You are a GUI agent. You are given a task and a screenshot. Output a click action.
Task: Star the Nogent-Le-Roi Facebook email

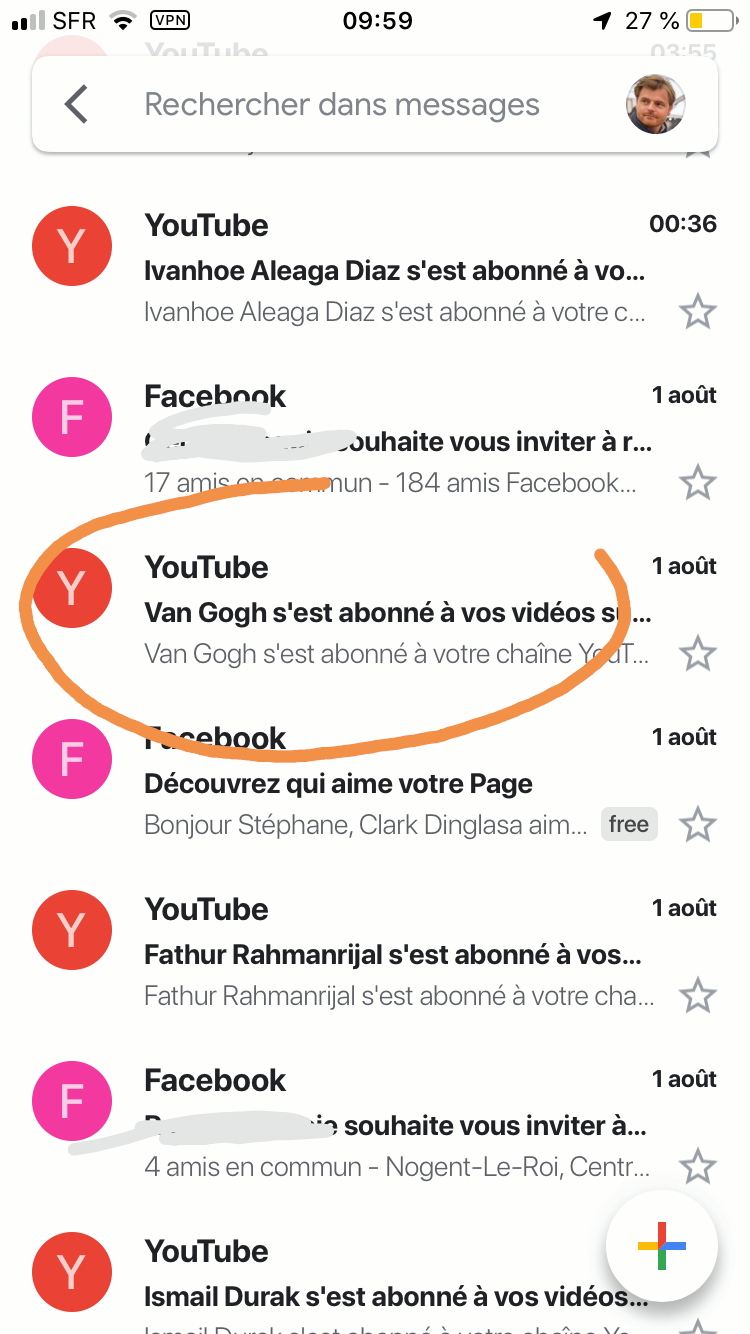[697, 1167]
